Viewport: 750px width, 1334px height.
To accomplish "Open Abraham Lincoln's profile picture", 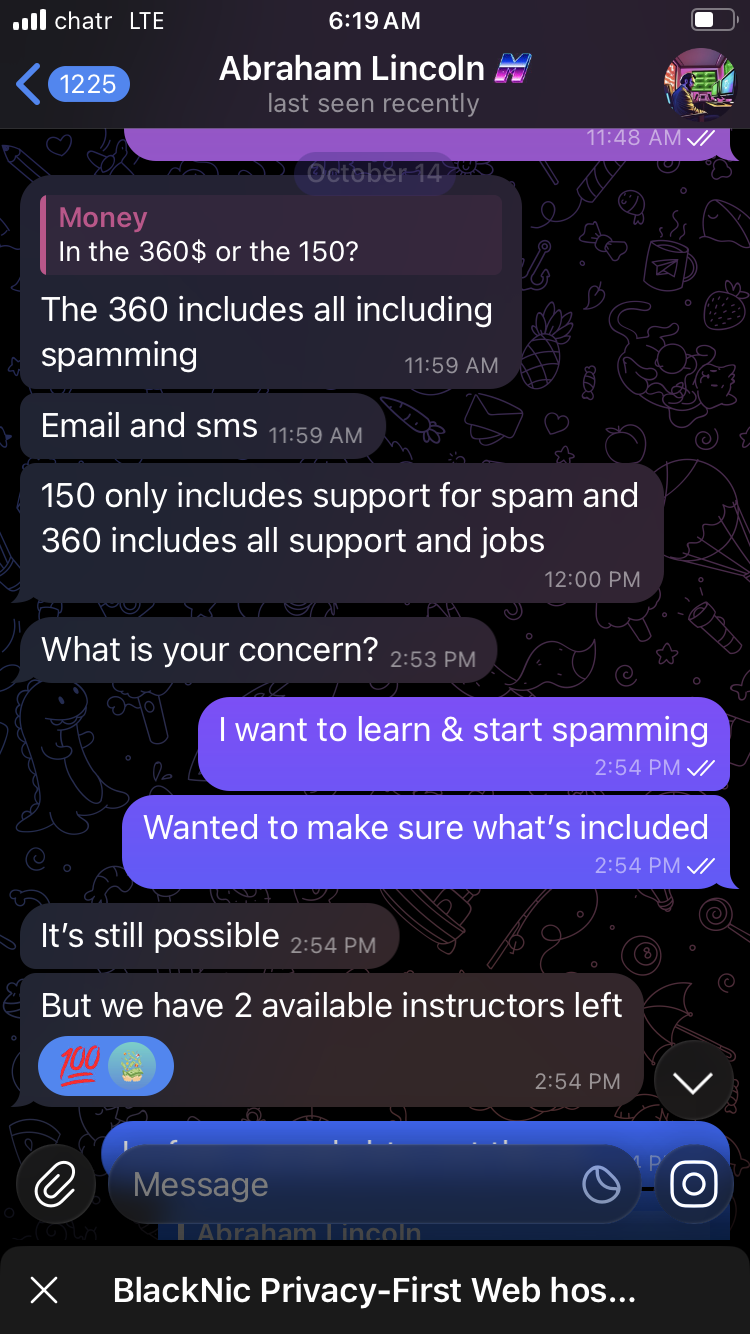I will [698, 84].
